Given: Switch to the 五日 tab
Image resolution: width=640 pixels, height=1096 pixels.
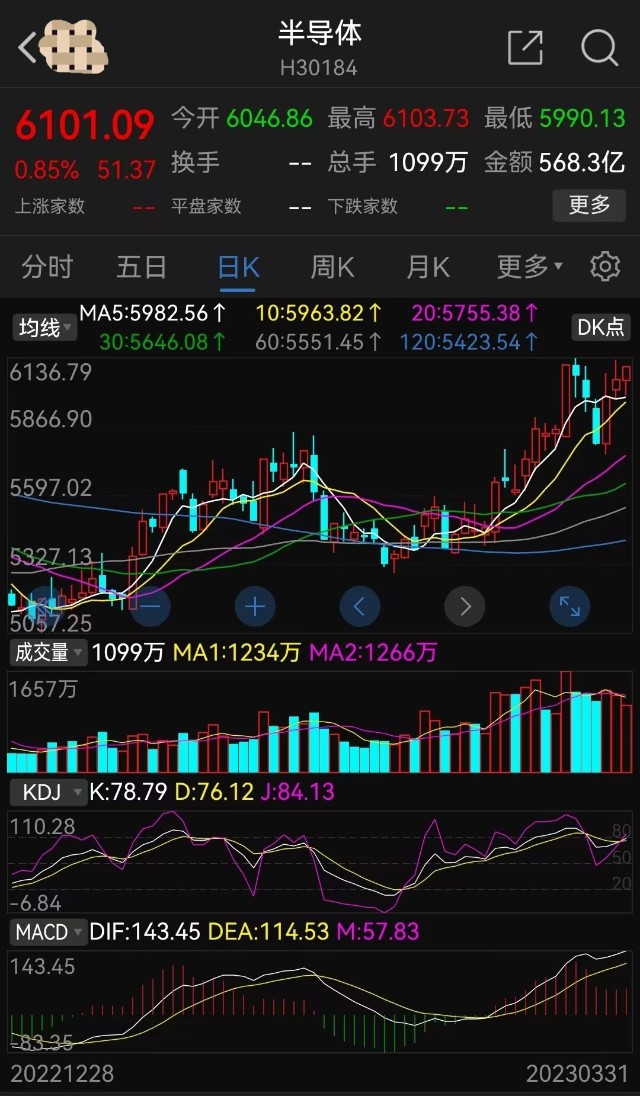Looking at the screenshot, I should pyautogui.click(x=141, y=267).
